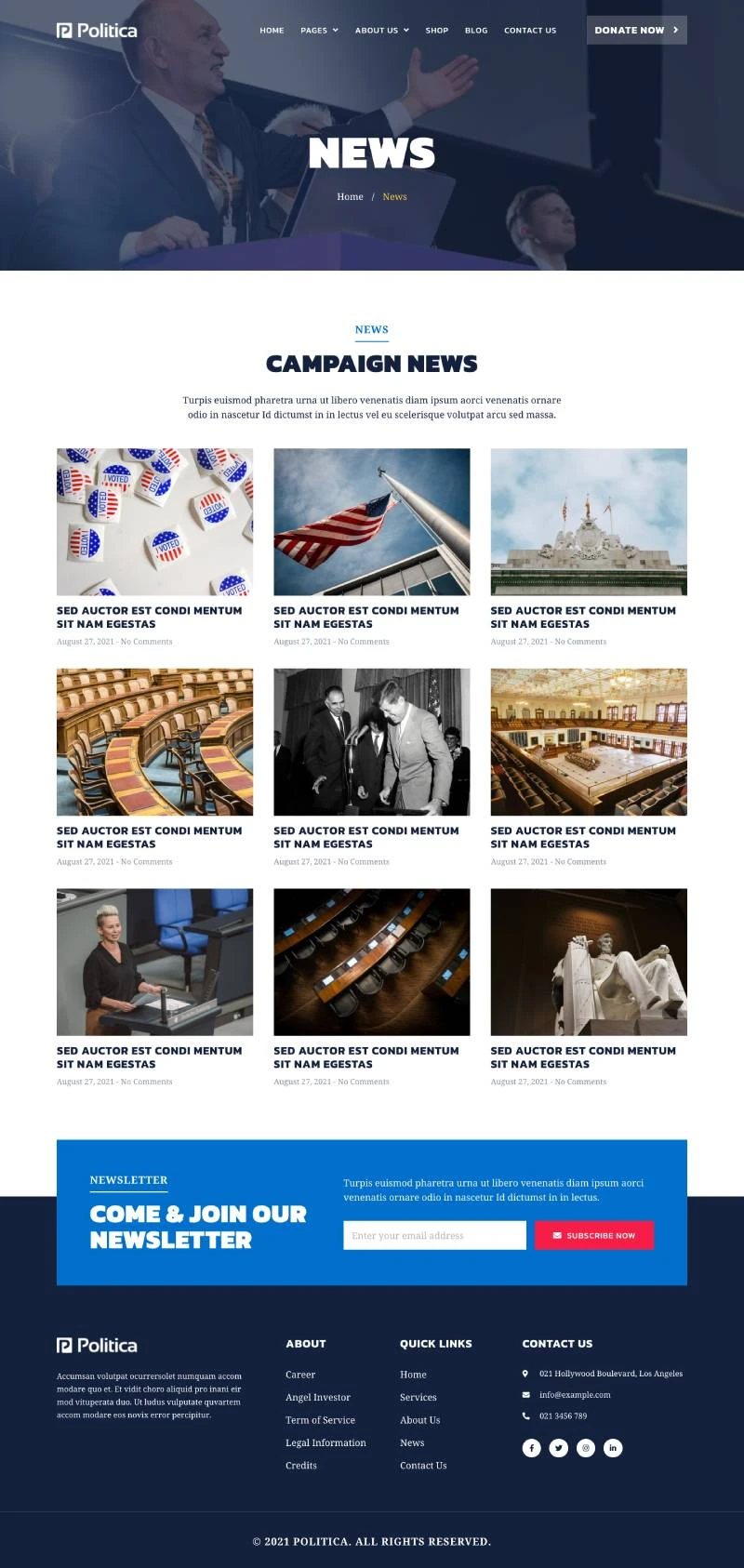
Task: Open the LinkedIn social icon
Action: pos(612,1448)
